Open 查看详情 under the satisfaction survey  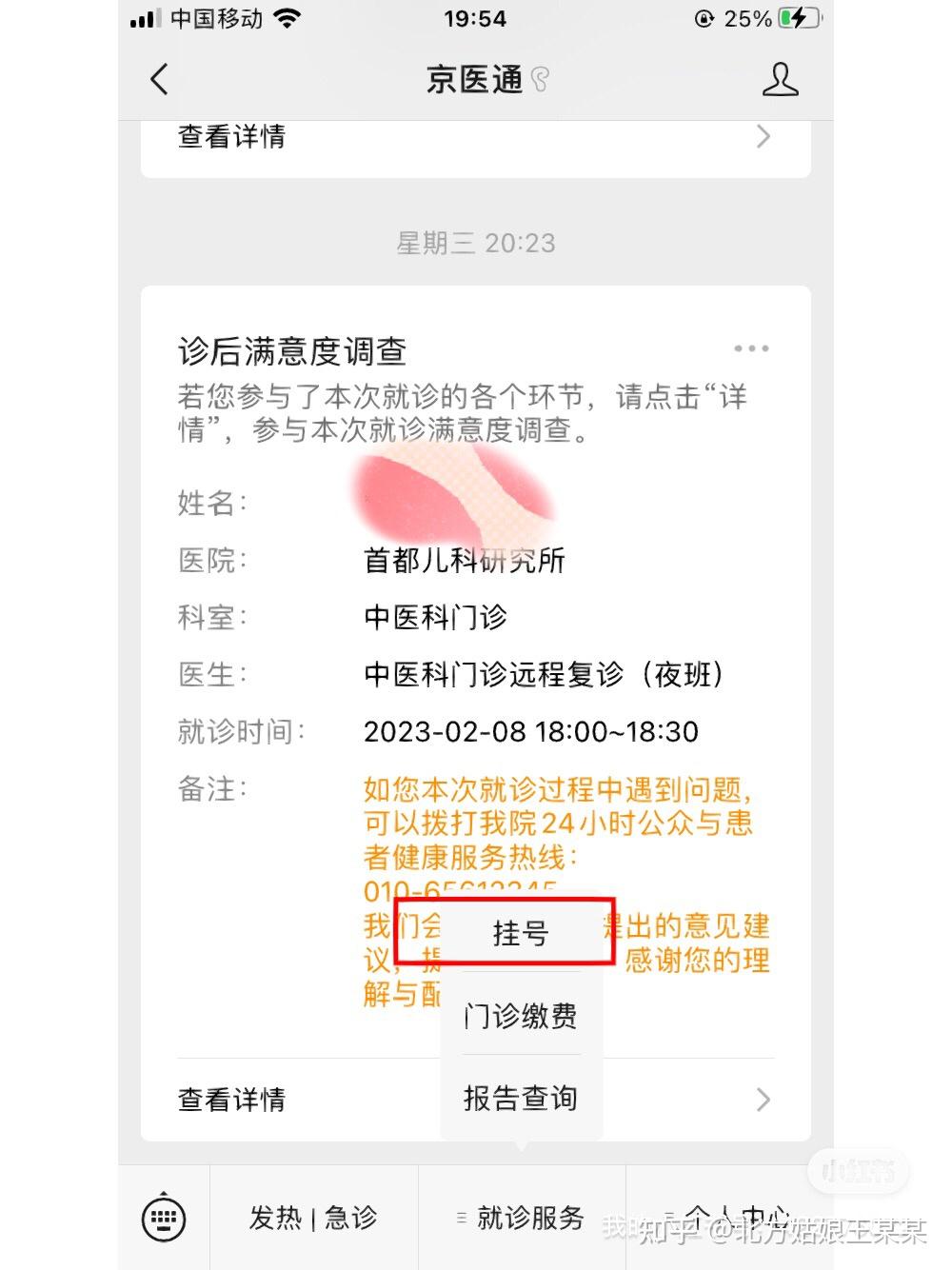[286, 1100]
